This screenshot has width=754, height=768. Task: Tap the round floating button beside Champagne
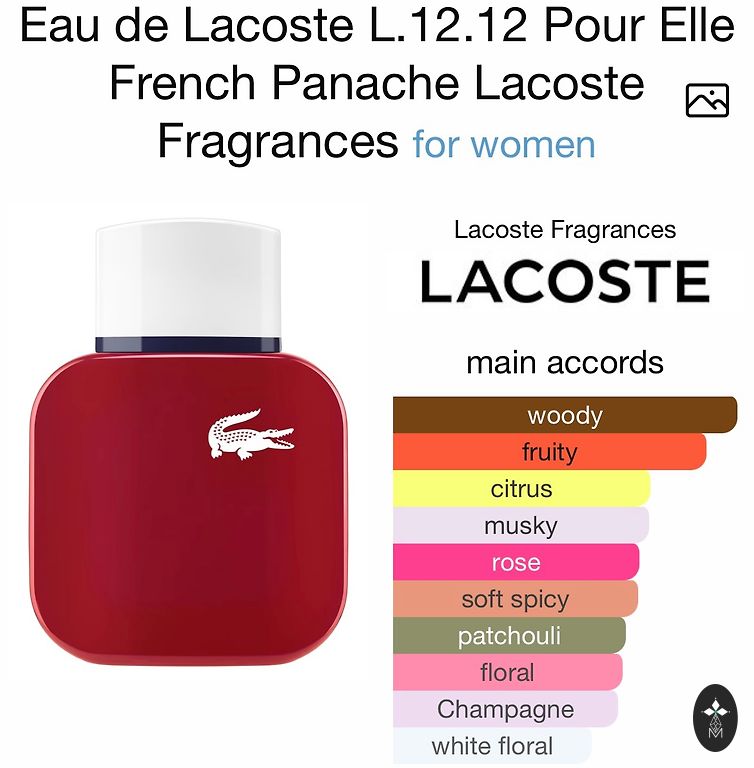(x=718, y=718)
